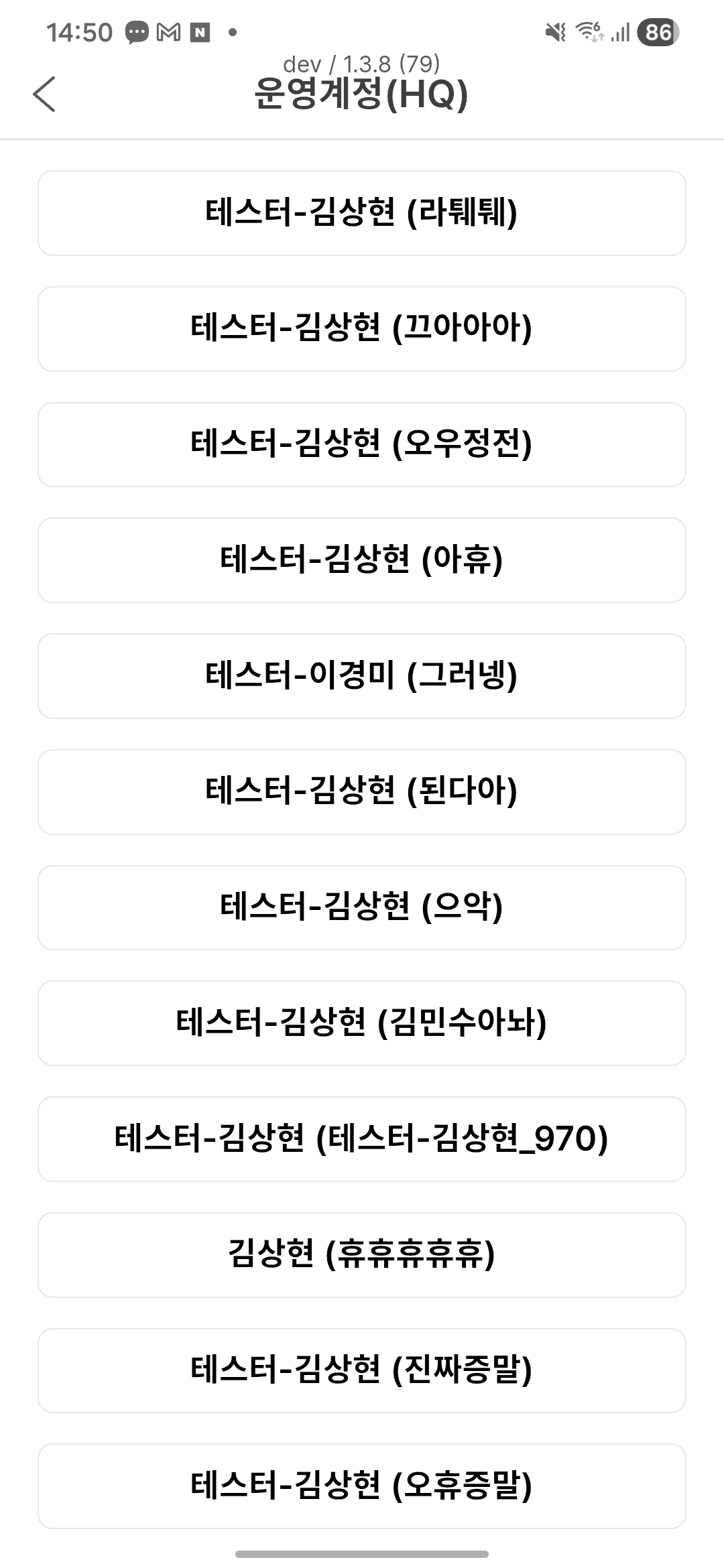724x1568 pixels.
Task: Choose the 테스터-김상현 (오우정전) account
Action: [x=362, y=444]
